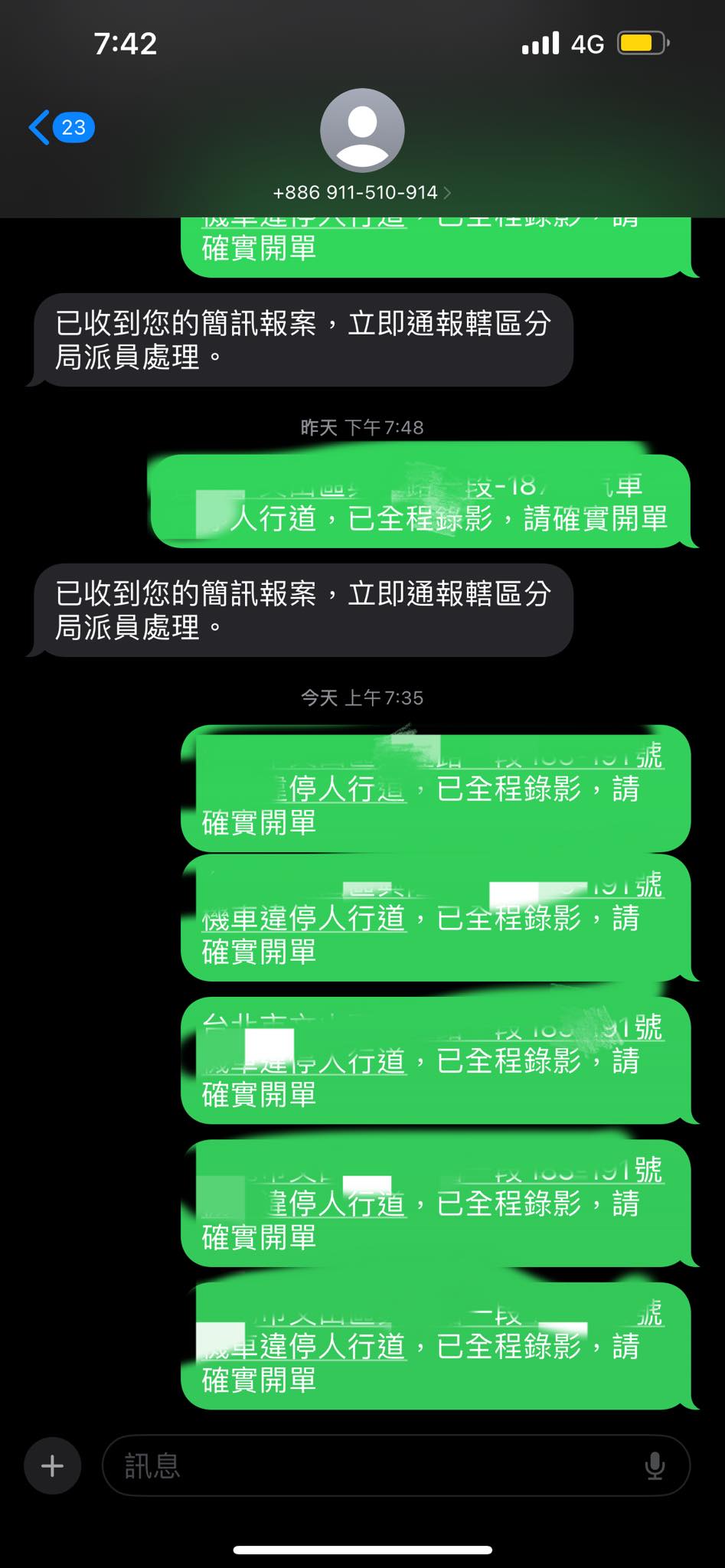Go back to the messages list
This screenshot has height=1568, width=725.
61,127
